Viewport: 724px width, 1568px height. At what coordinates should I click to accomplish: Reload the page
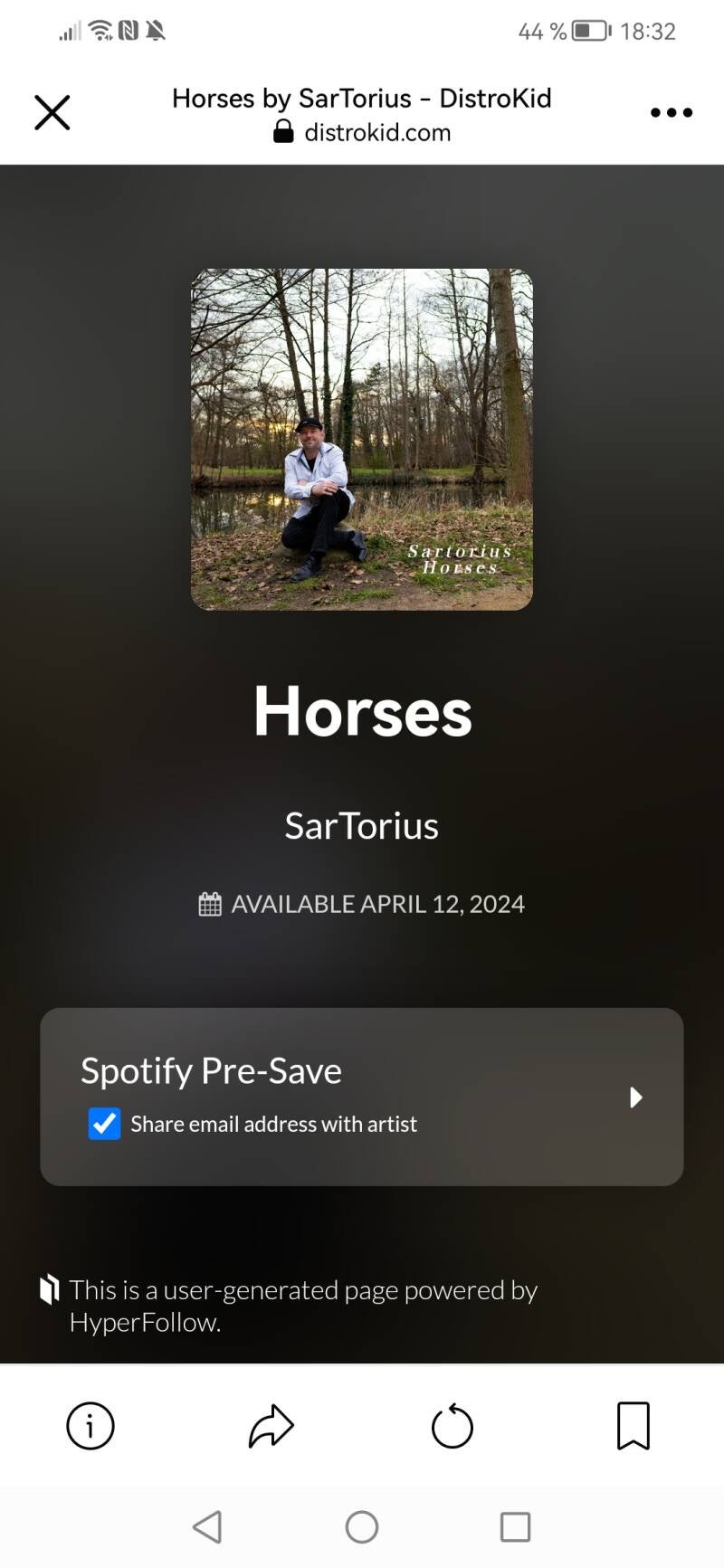coord(452,1426)
